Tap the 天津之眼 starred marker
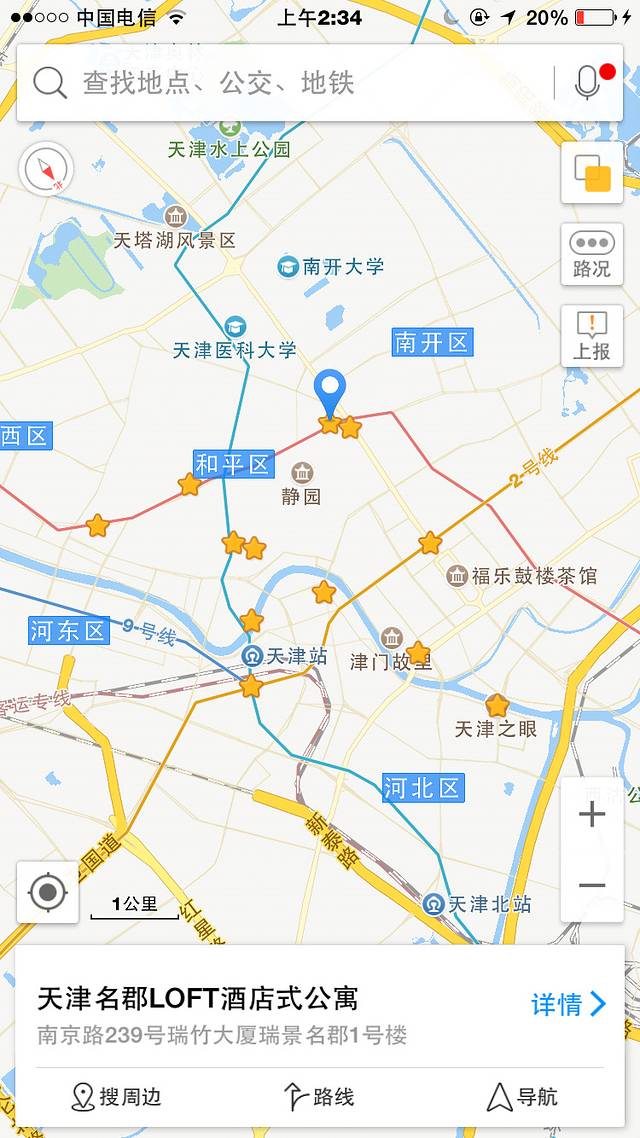This screenshot has height=1138, width=640. pyautogui.click(x=497, y=706)
